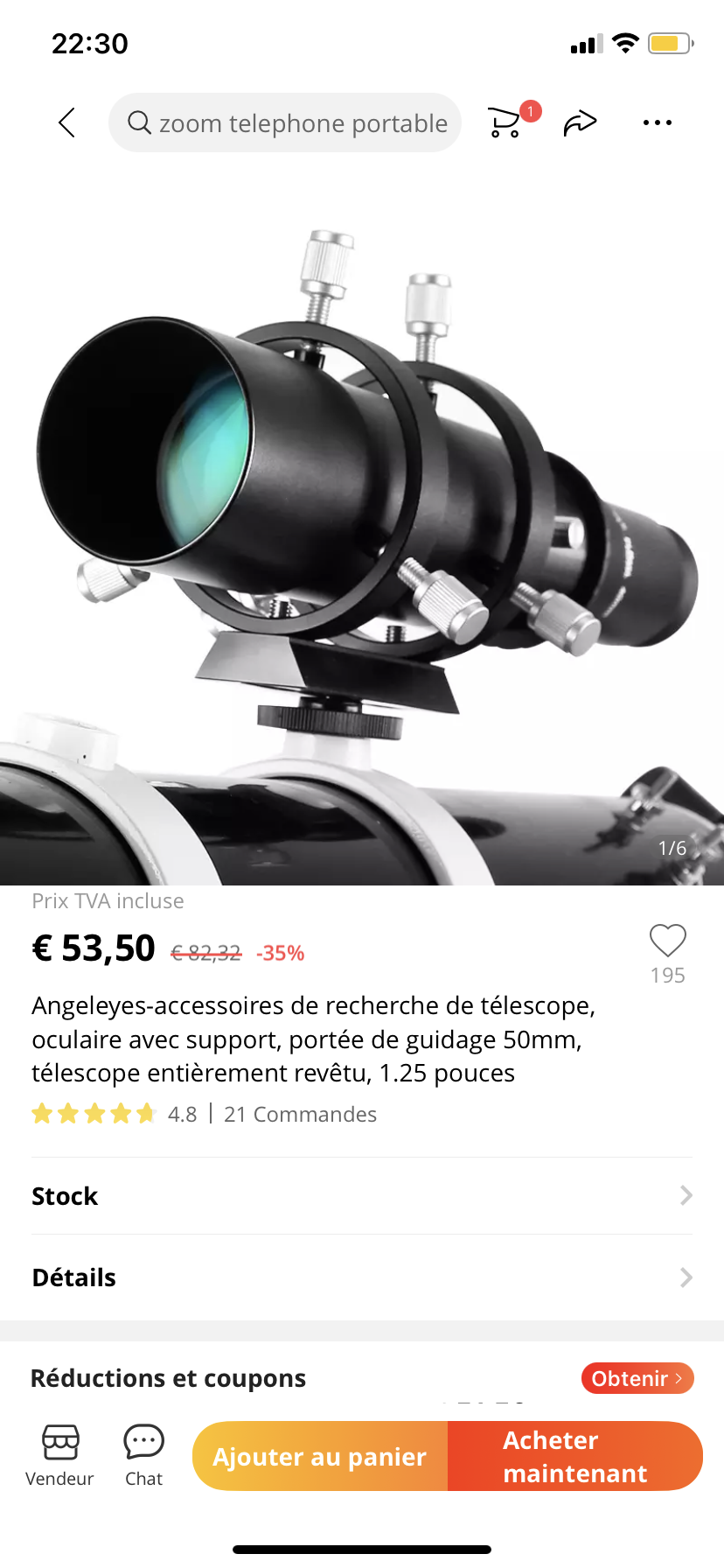The image size is (724, 1568).
Task: Expand the Détails row
Action: click(x=362, y=1277)
